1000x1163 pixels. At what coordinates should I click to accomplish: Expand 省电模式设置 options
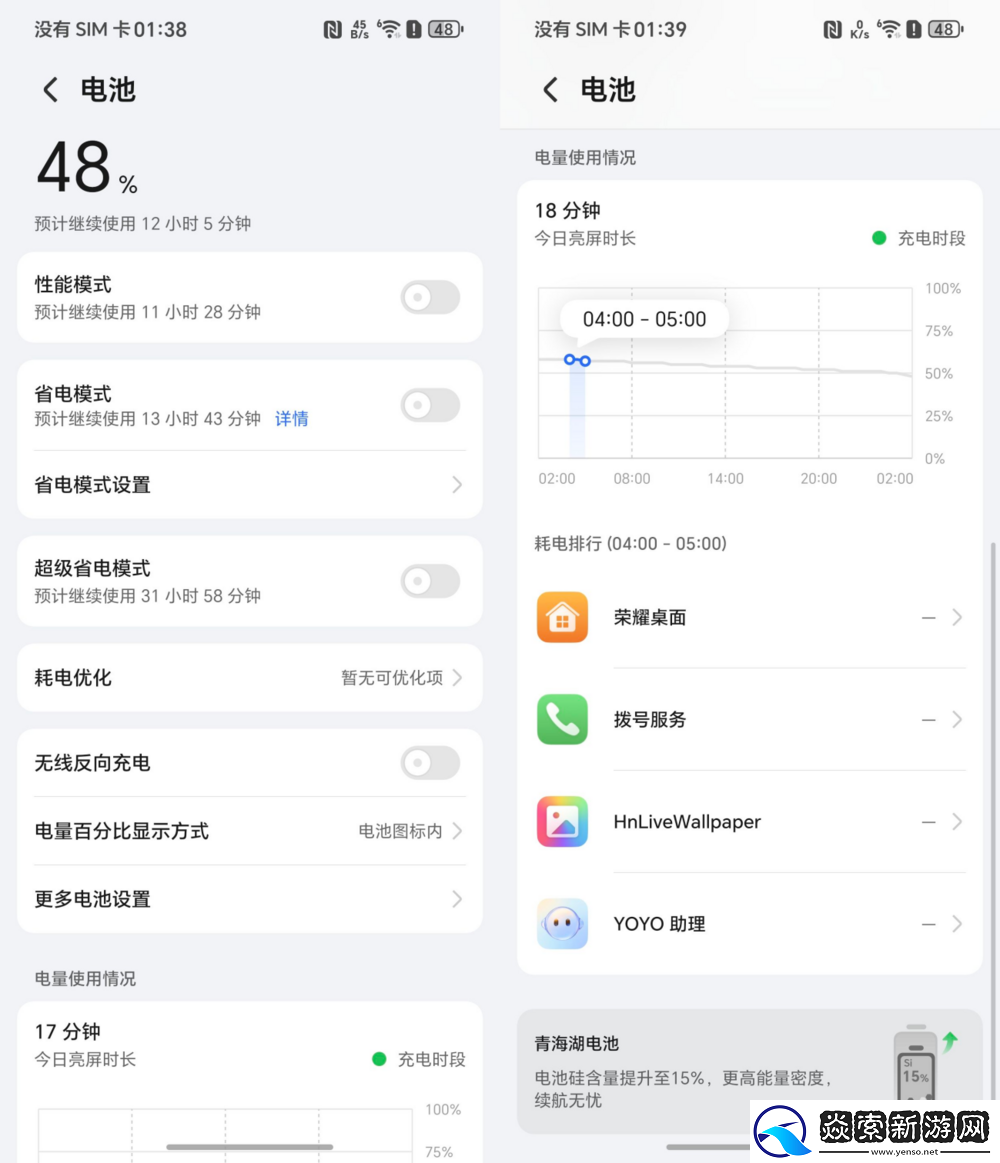point(249,485)
